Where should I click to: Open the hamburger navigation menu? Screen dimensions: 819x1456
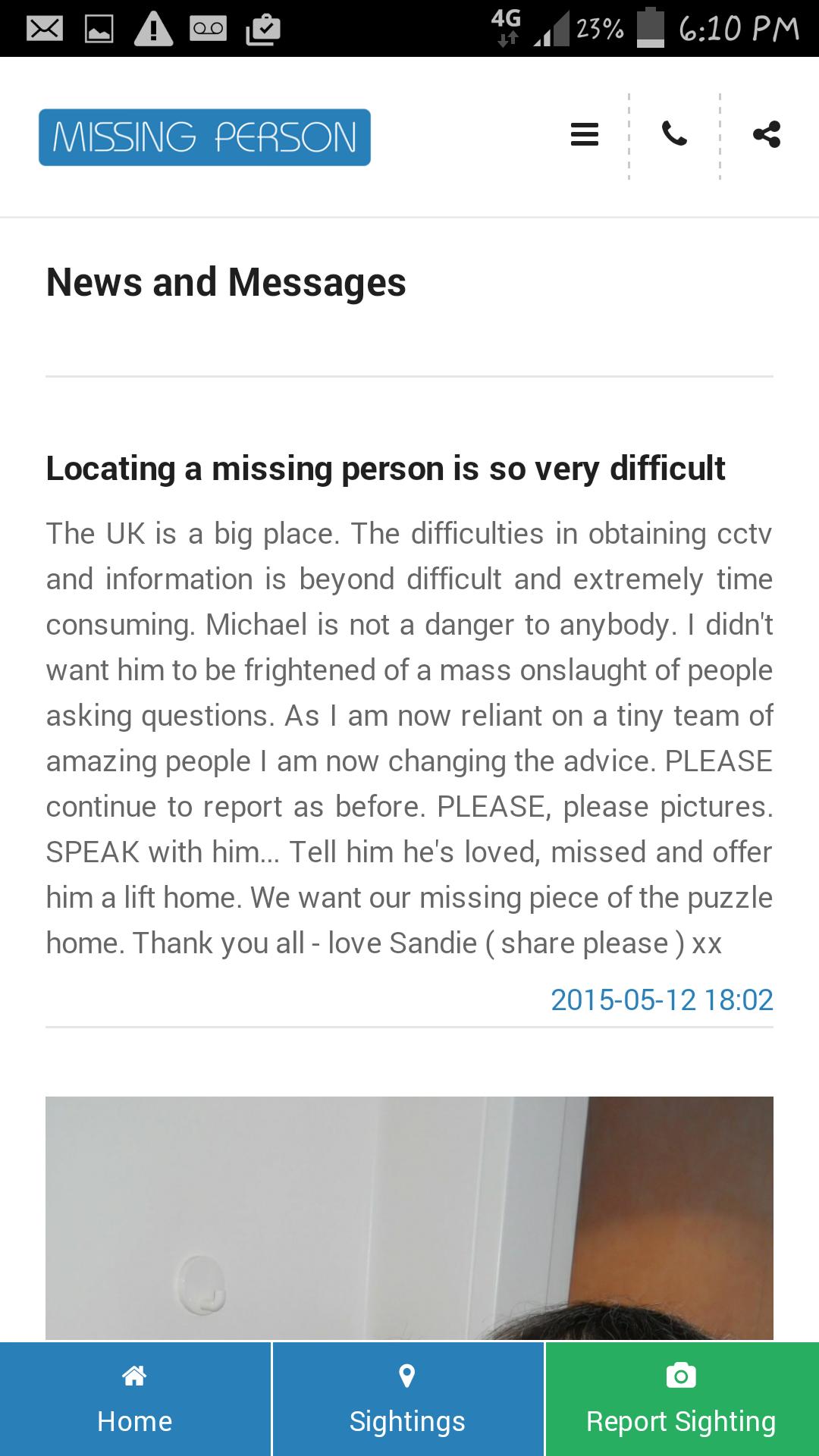click(x=582, y=134)
